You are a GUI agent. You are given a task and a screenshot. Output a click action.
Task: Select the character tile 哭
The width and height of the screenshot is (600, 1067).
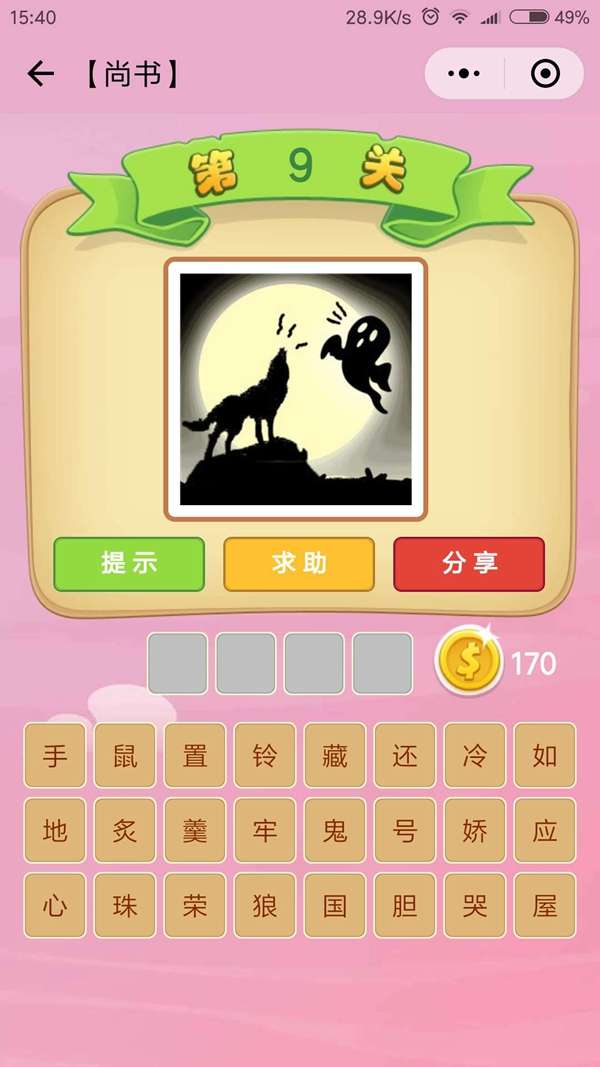tap(475, 905)
